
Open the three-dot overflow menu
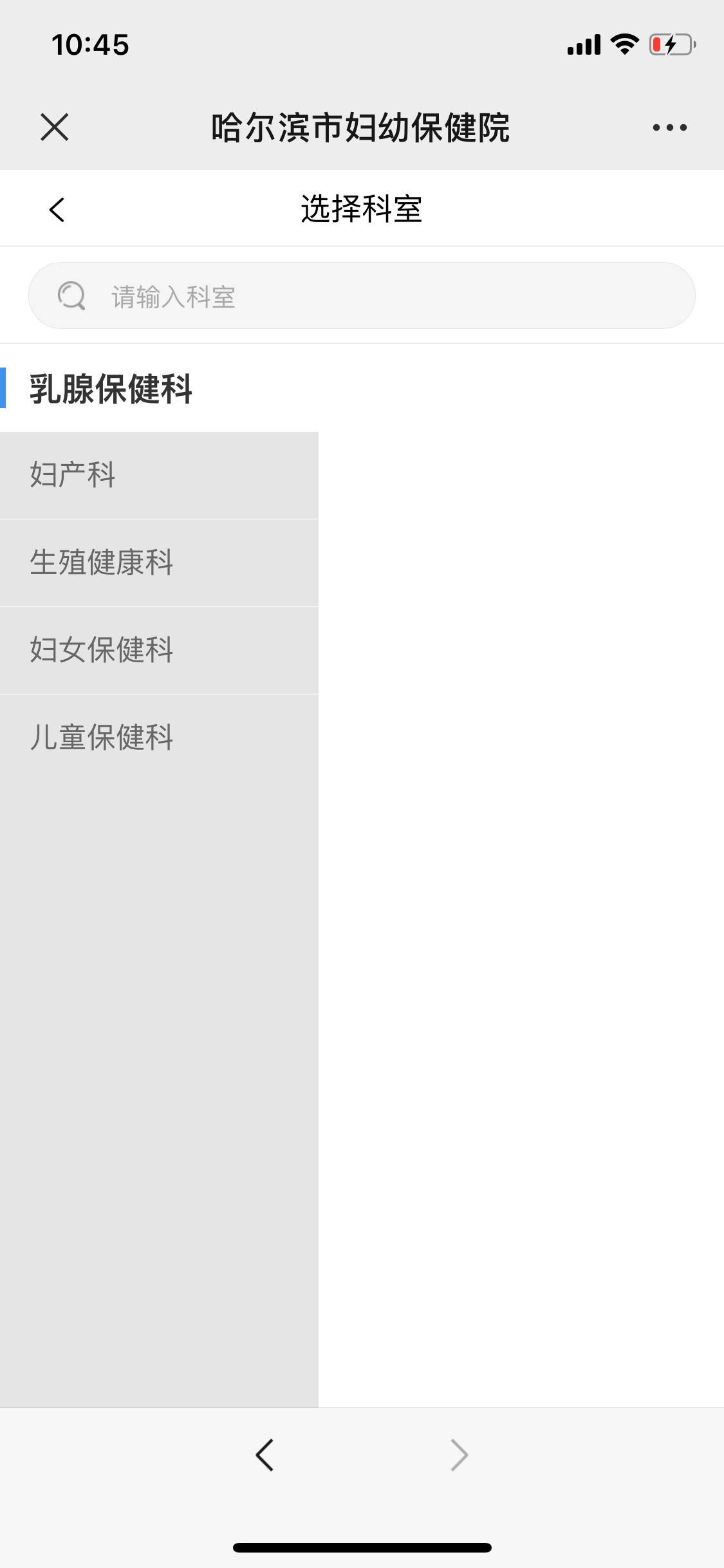coord(669,127)
